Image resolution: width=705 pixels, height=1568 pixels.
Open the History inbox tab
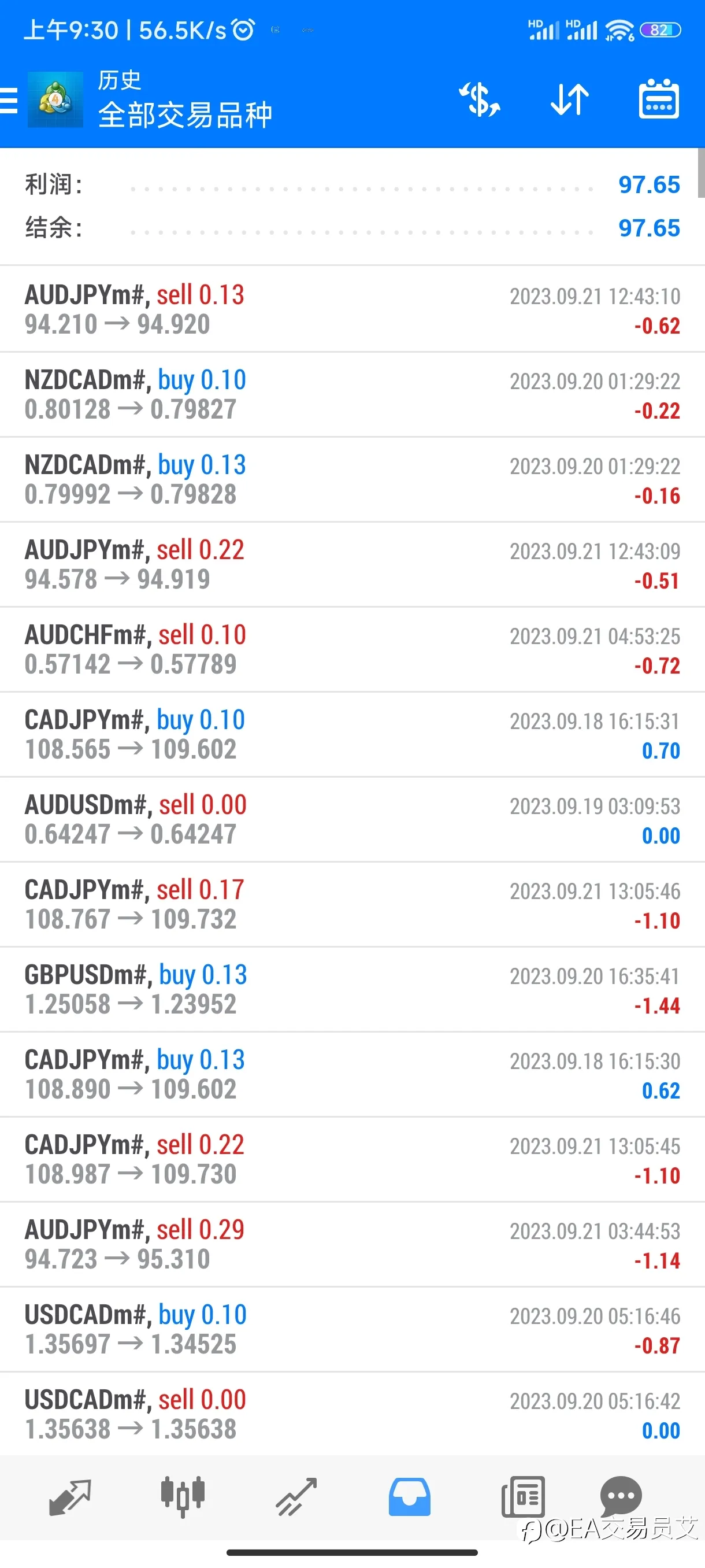409,1497
